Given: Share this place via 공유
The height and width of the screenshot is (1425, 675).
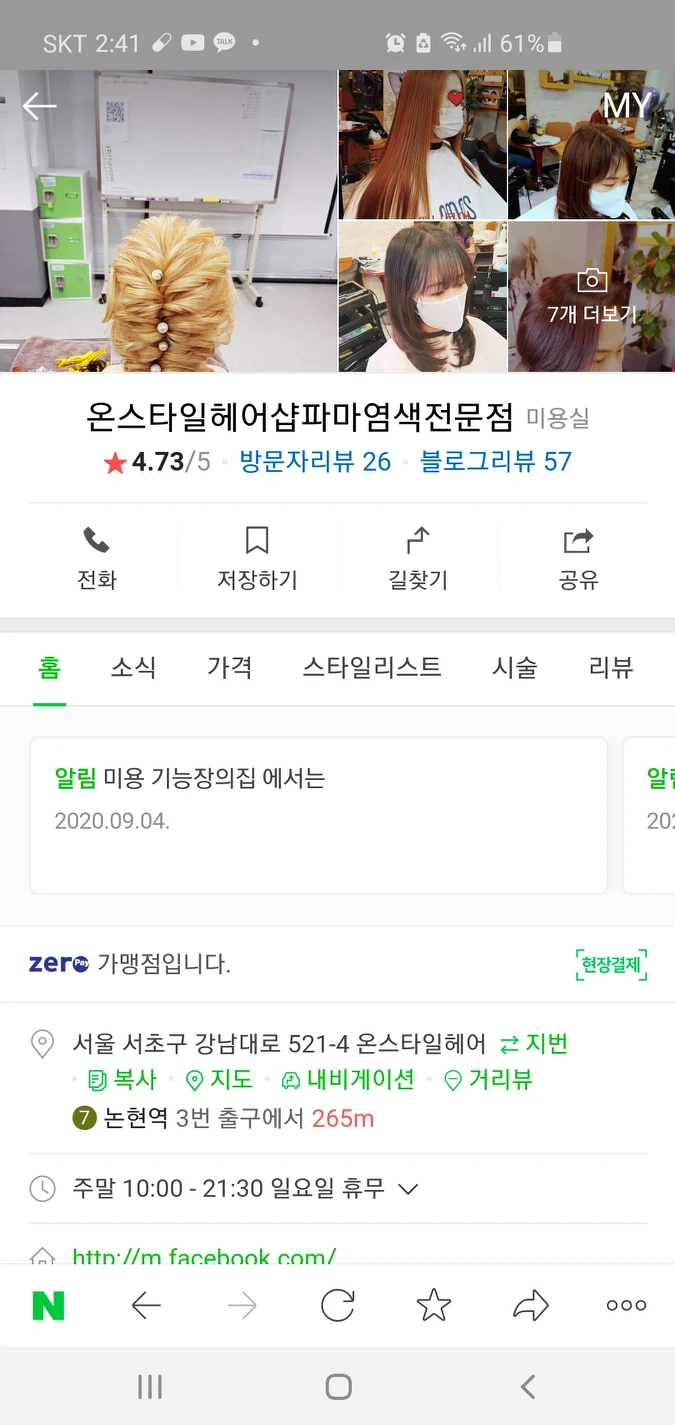Looking at the screenshot, I should [578, 559].
